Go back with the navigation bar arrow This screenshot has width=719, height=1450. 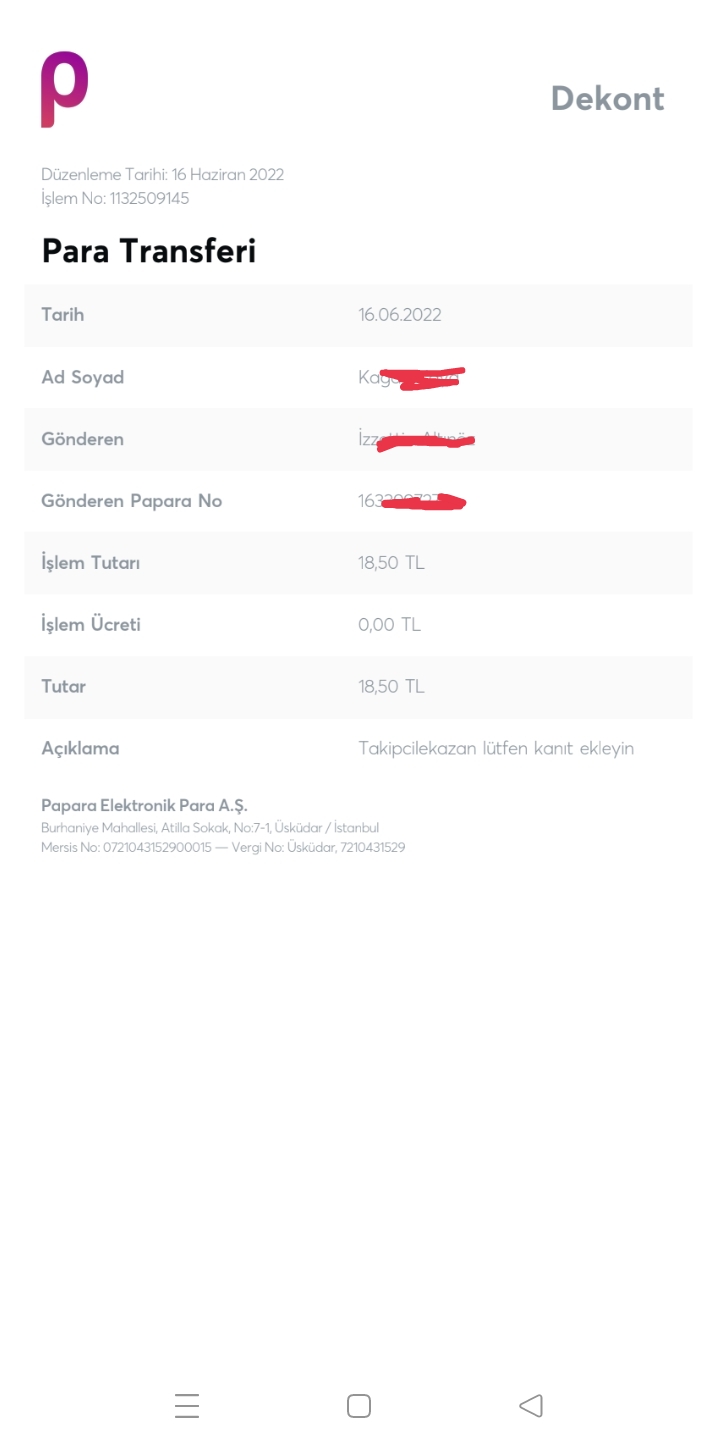click(531, 1405)
